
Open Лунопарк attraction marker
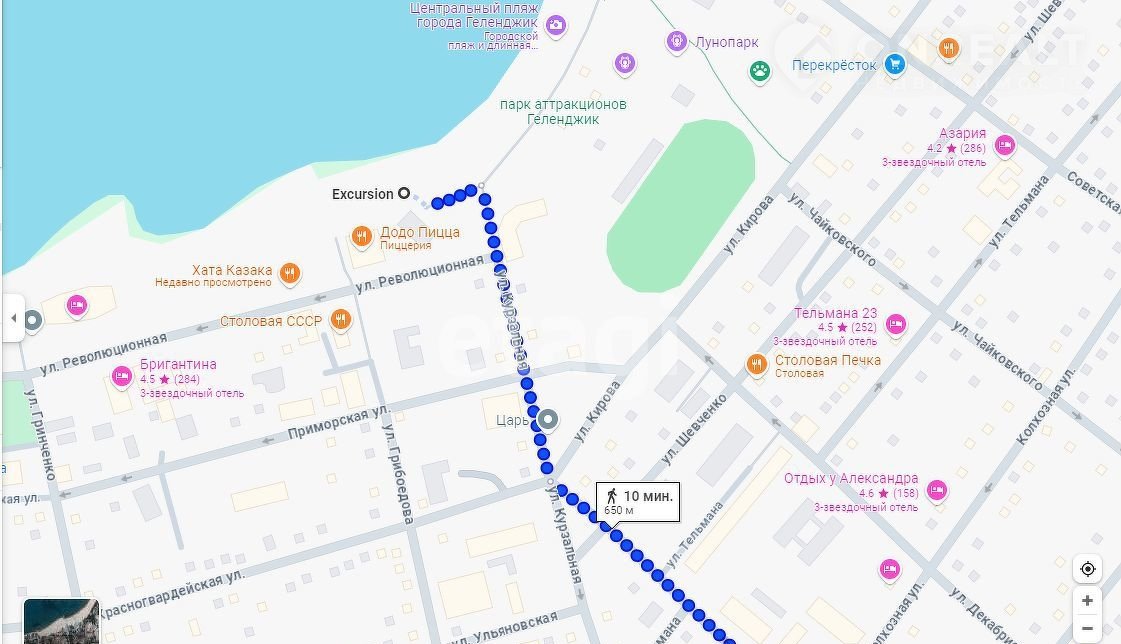pos(677,42)
